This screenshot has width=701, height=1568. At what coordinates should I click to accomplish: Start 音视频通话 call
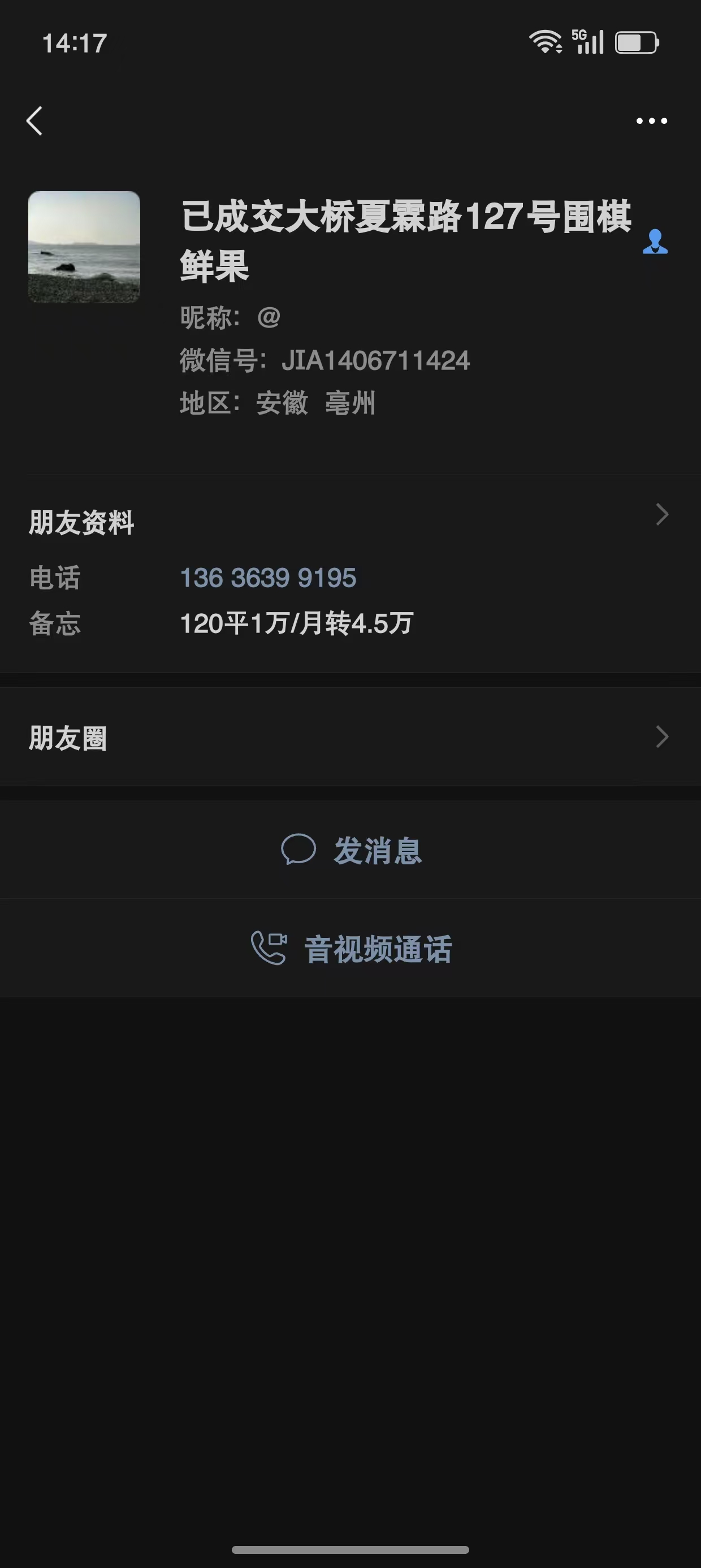[x=351, y=949]
